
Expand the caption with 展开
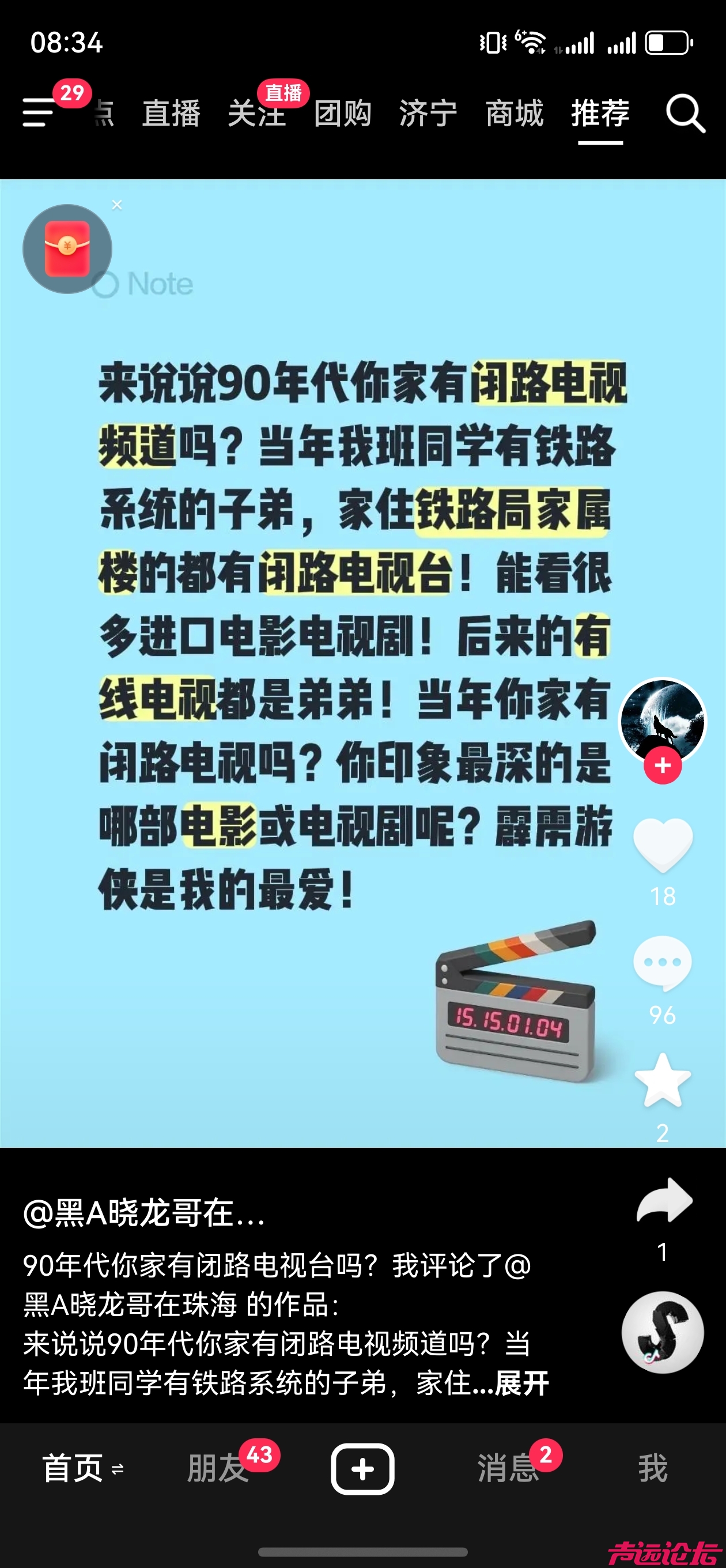522,1383
